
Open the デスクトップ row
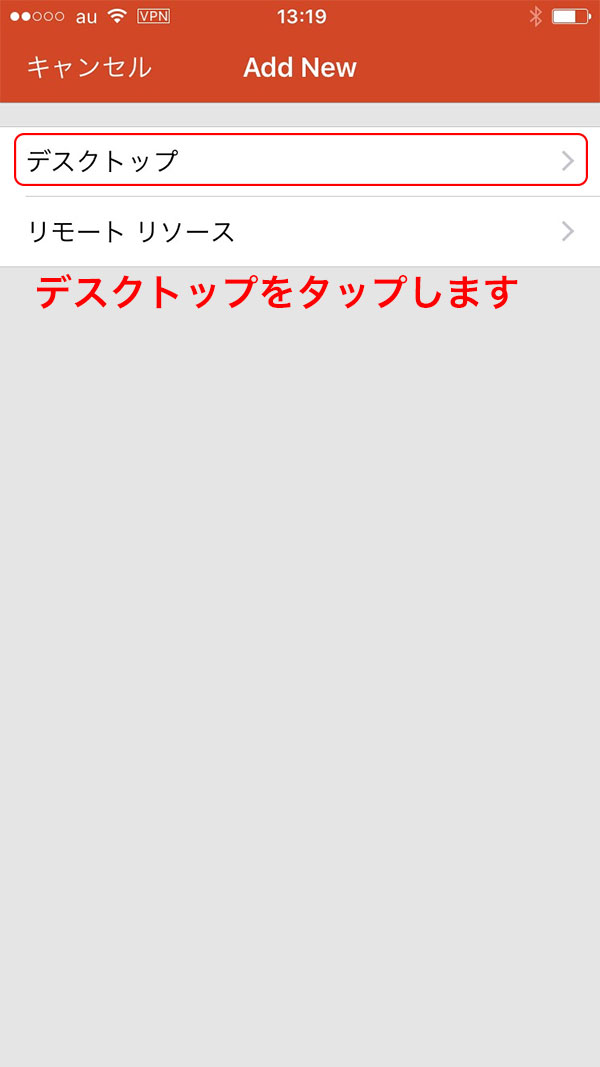point(300,161)
